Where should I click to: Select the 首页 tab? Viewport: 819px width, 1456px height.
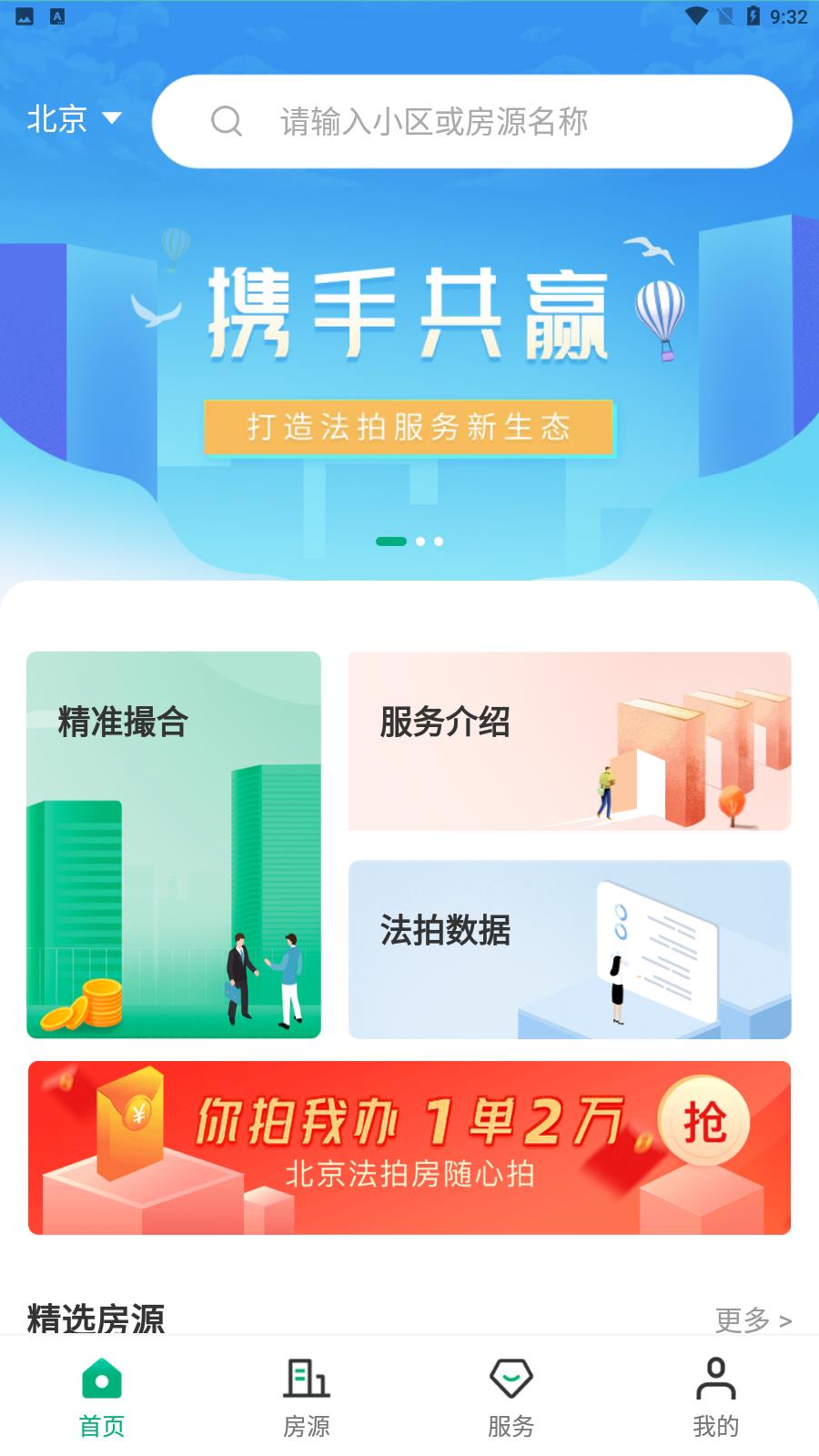(x=102, y=1399)
